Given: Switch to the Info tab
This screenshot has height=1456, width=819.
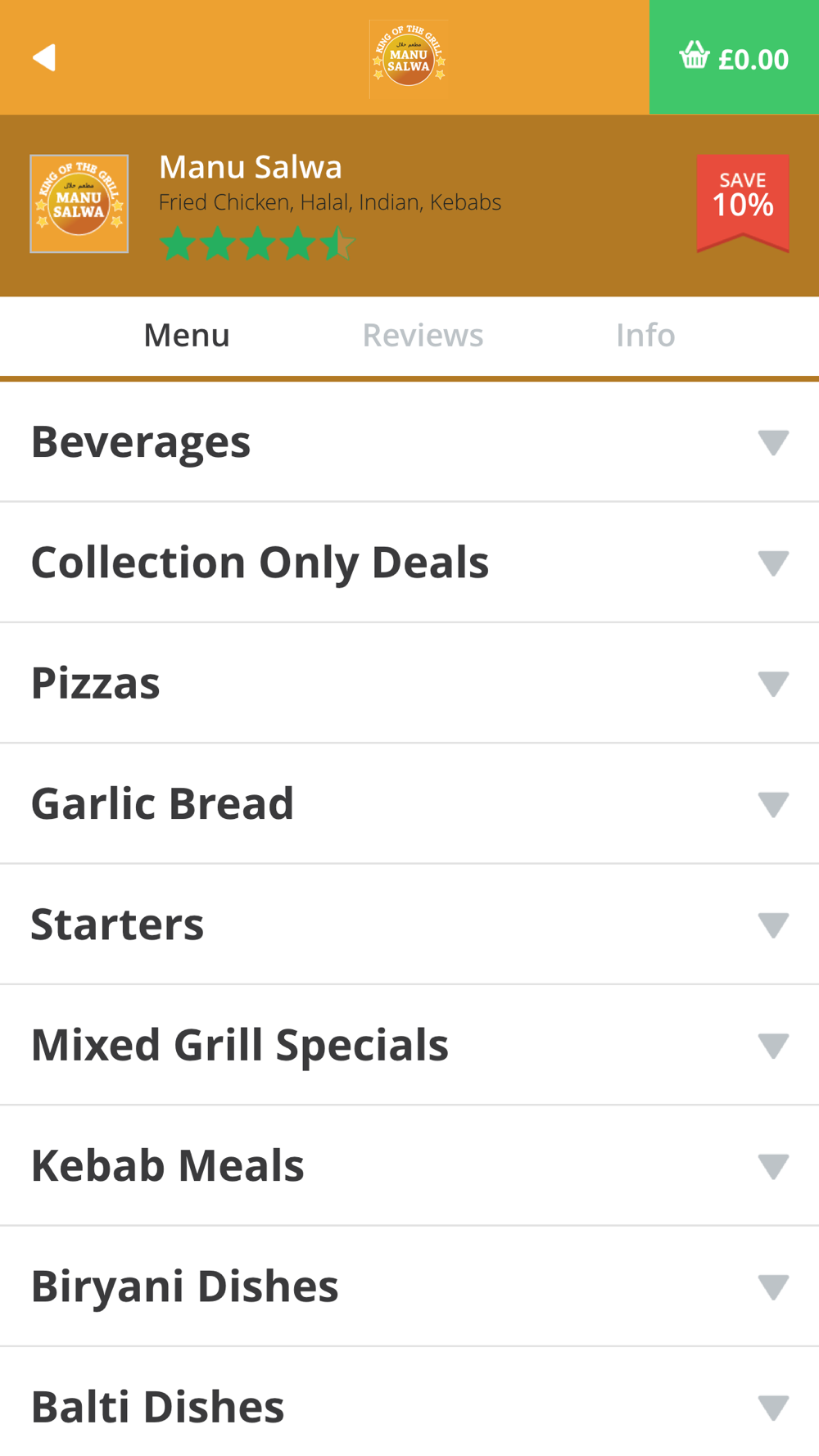Looking at the screenshot, I should [x=645, y=335].
